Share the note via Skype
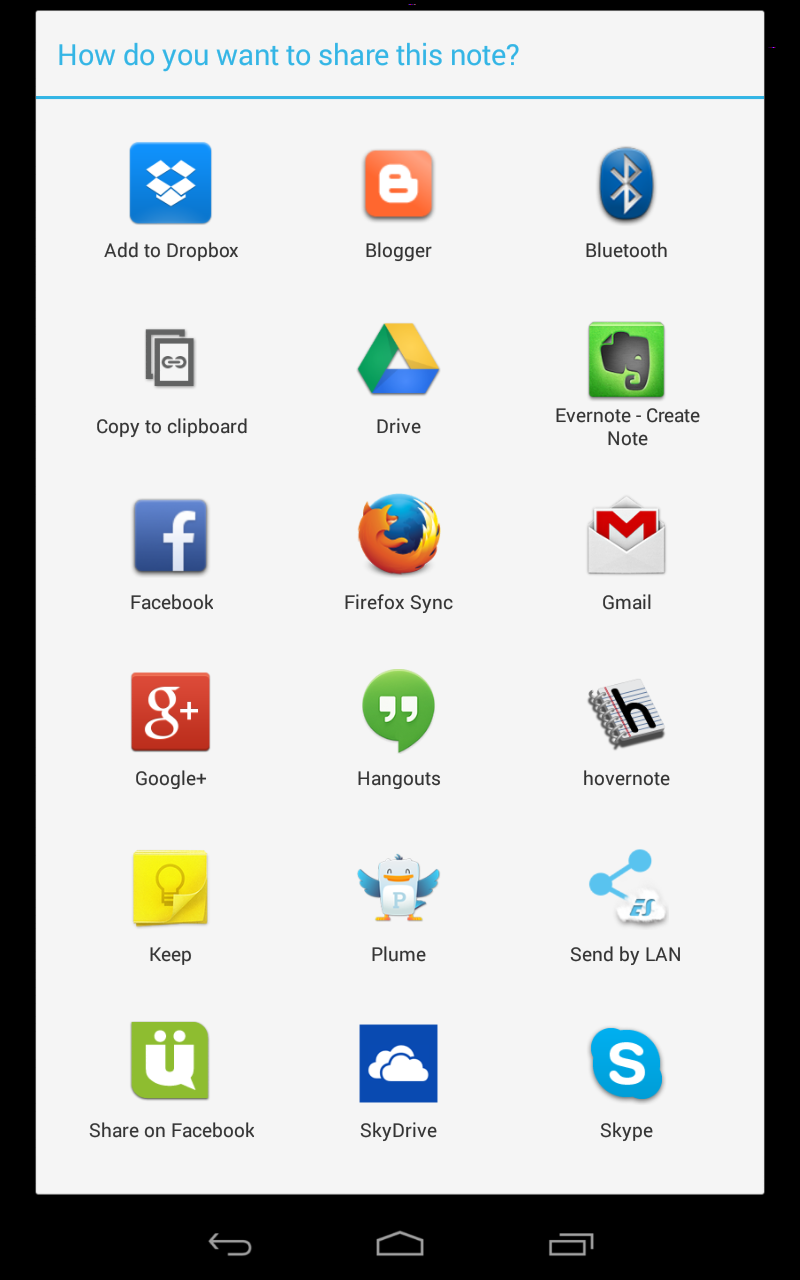Image resolution: width=800 pixels, height=1280 pixels. pos(626,1081)
